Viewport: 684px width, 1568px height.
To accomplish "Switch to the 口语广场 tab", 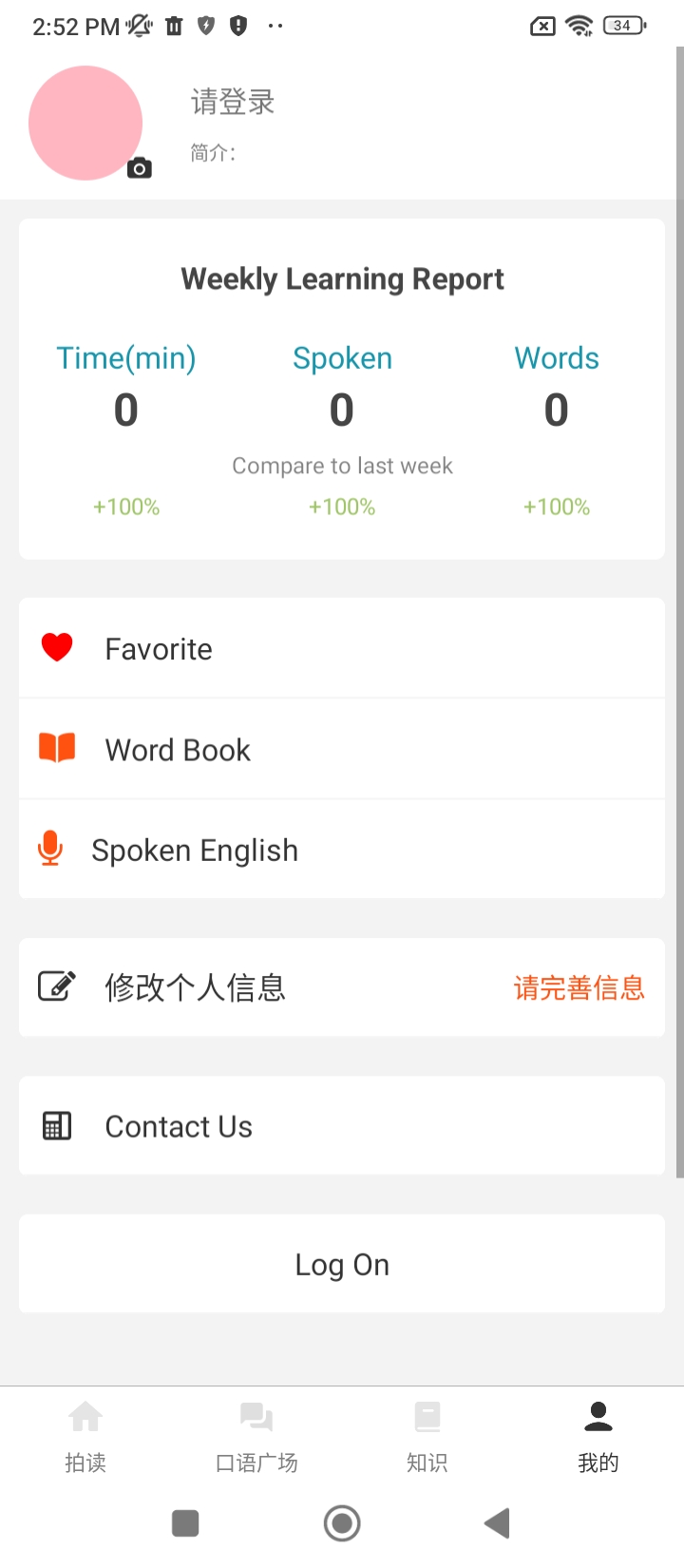I will point(256,1437).
